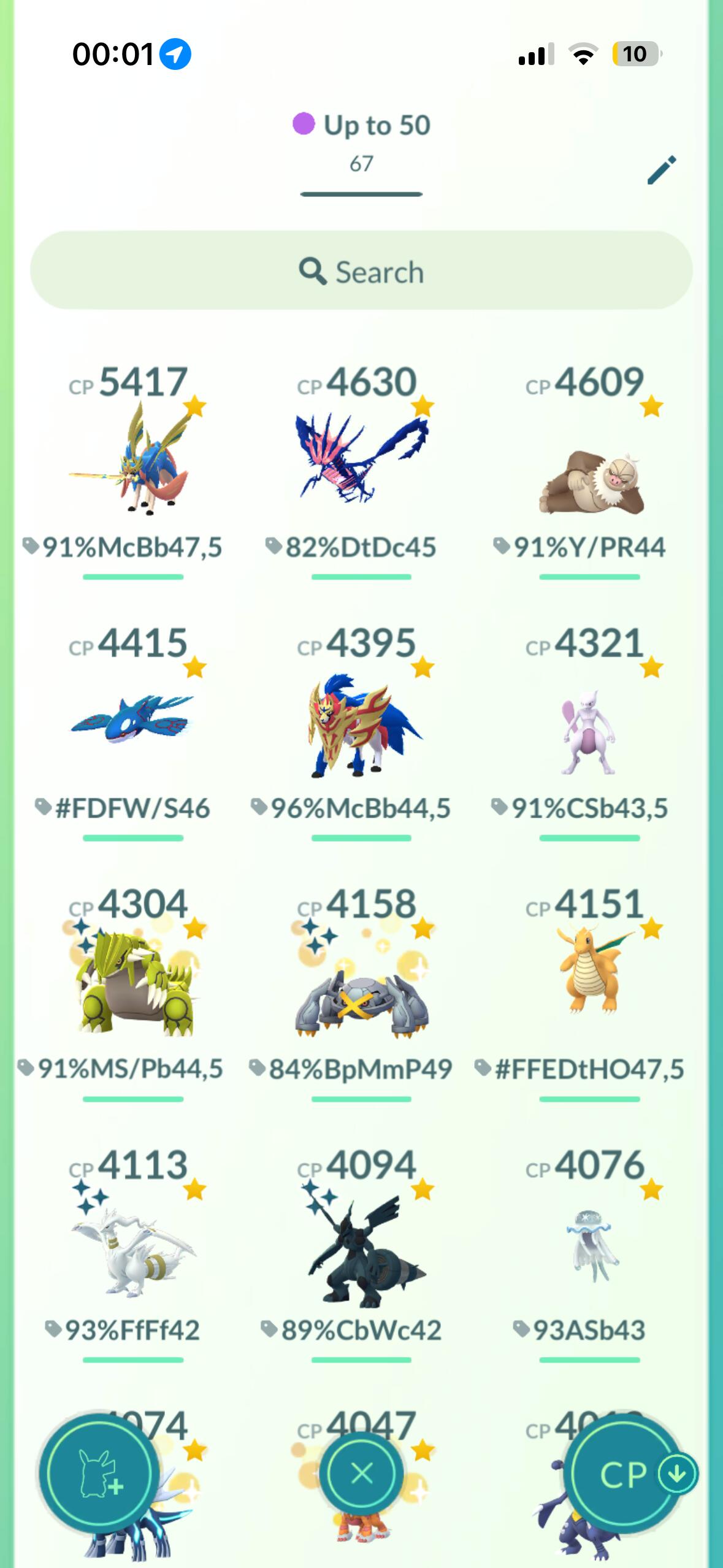Image resolution: width=723 pixels, height=1568 pixels.
Task: Open the CP 4321 Mewtwo
Action: [590, 730]
